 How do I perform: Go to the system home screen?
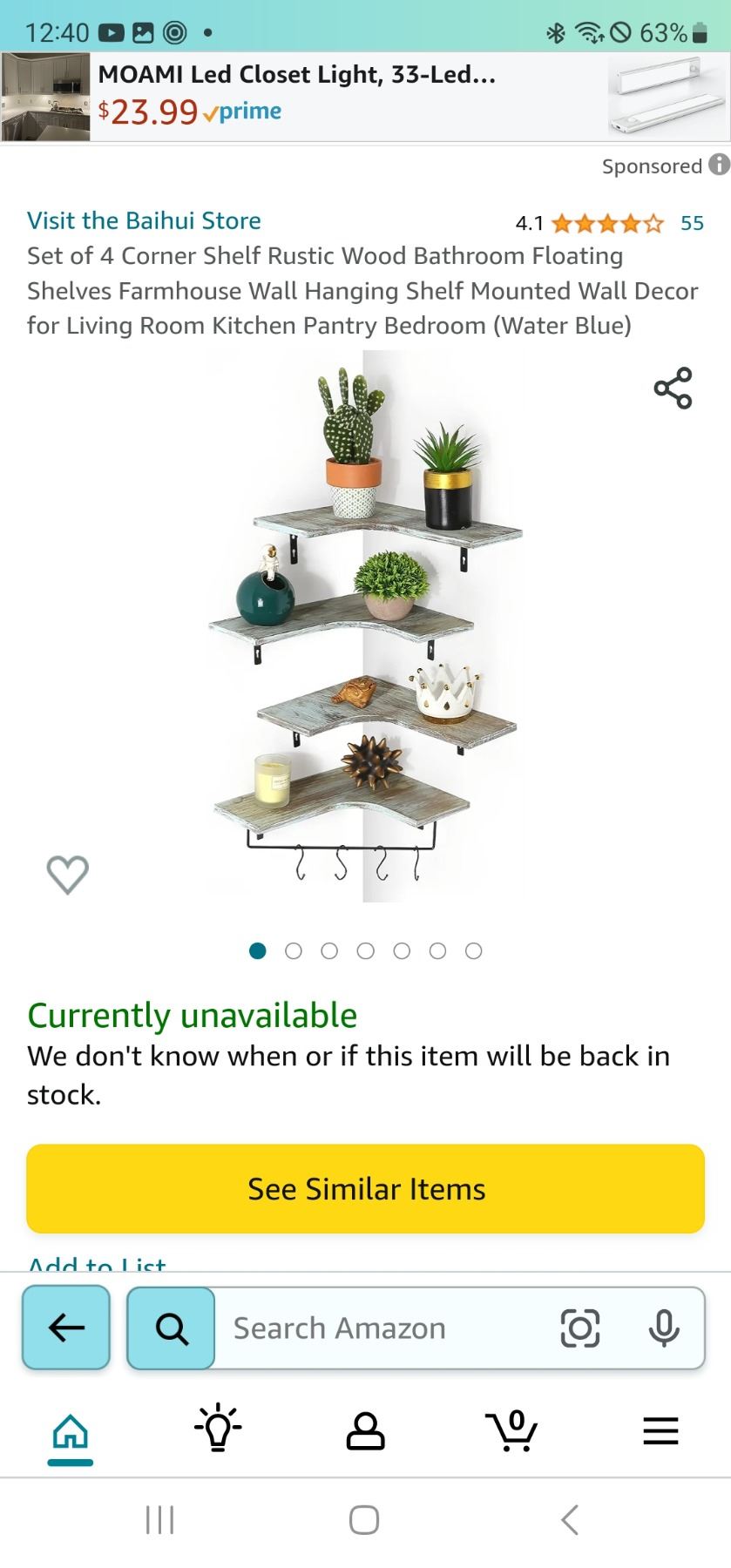pyautogui.click(x=364, y=1520)
